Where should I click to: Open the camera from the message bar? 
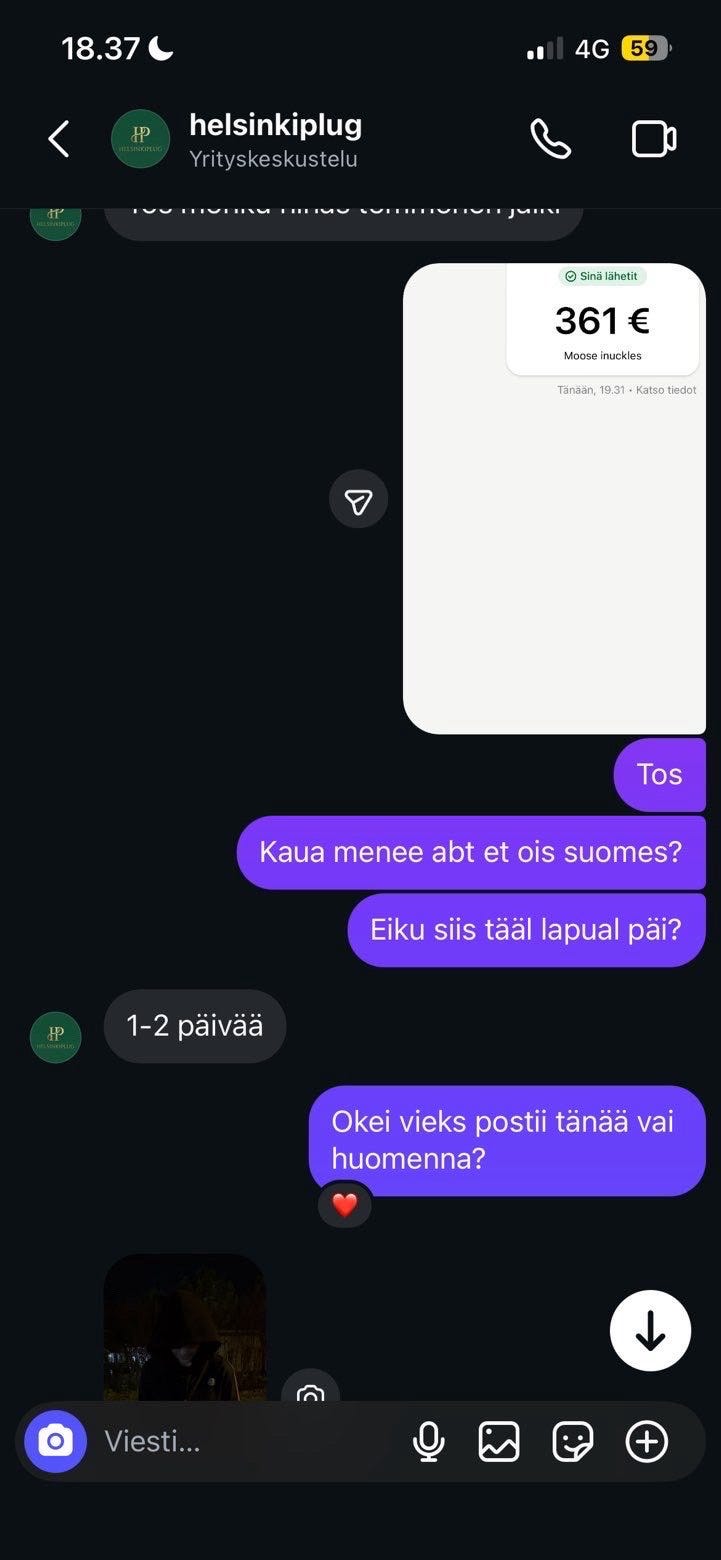[55, 1441]
